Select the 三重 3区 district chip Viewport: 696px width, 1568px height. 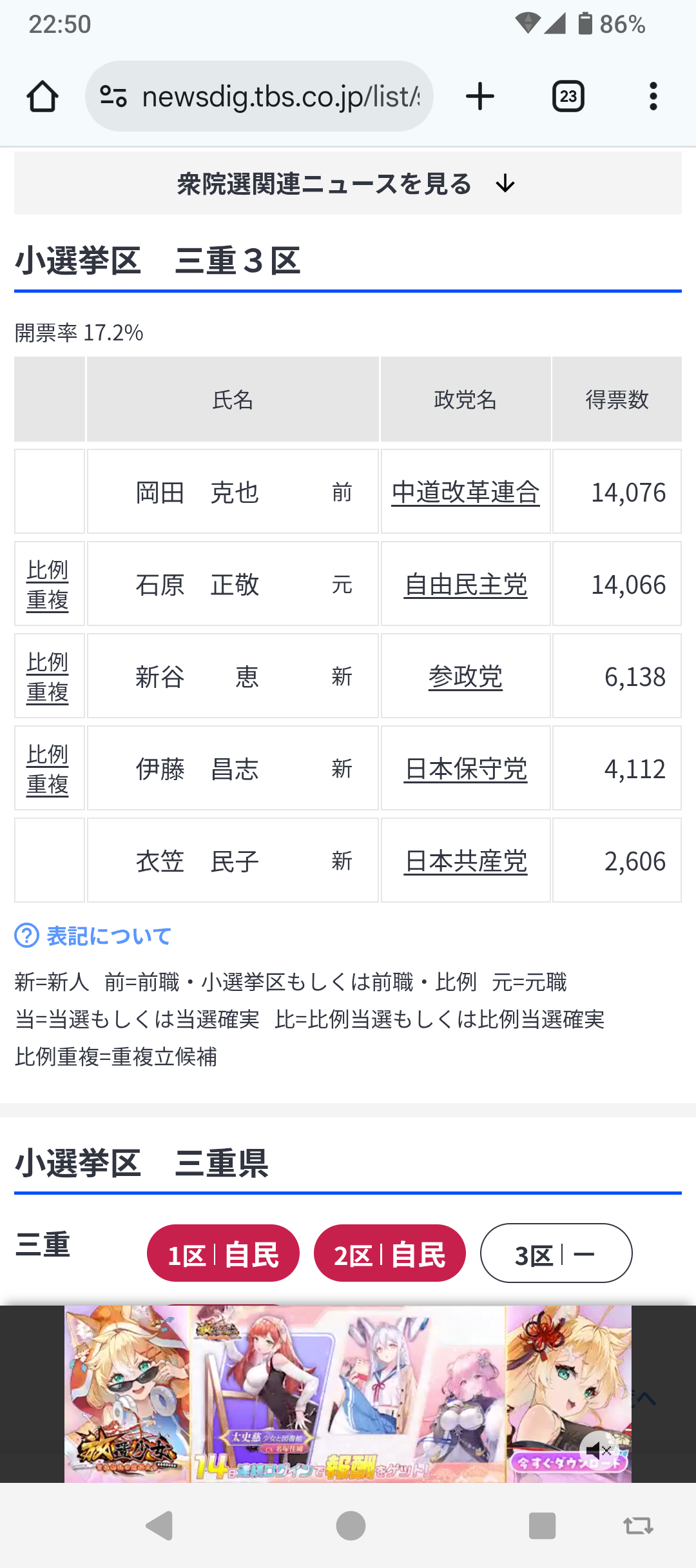(x=556, y=1254)
